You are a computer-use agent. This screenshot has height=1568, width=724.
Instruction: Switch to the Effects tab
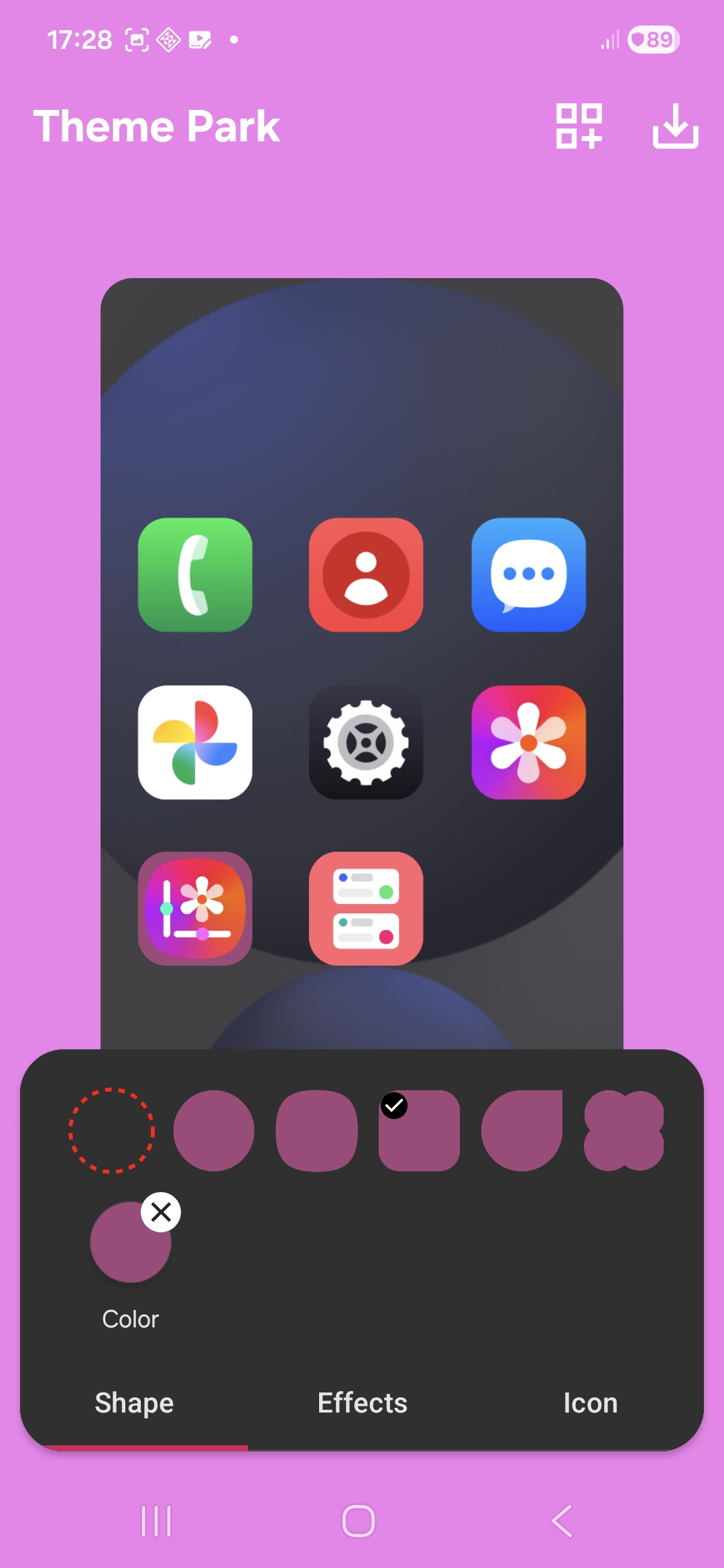tap(362, 1402)
